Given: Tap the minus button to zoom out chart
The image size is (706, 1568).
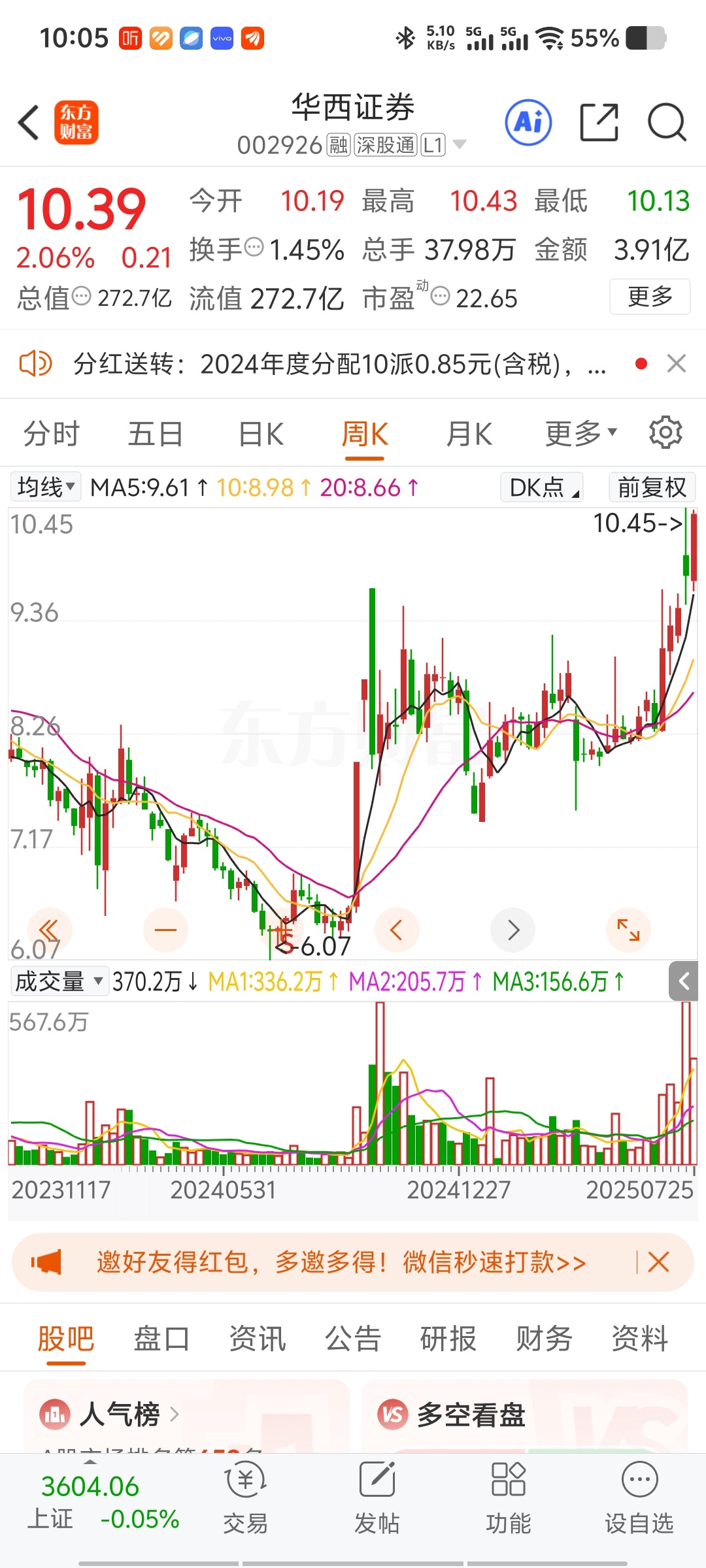Looking at the screenshot, I should click(165, 930).
